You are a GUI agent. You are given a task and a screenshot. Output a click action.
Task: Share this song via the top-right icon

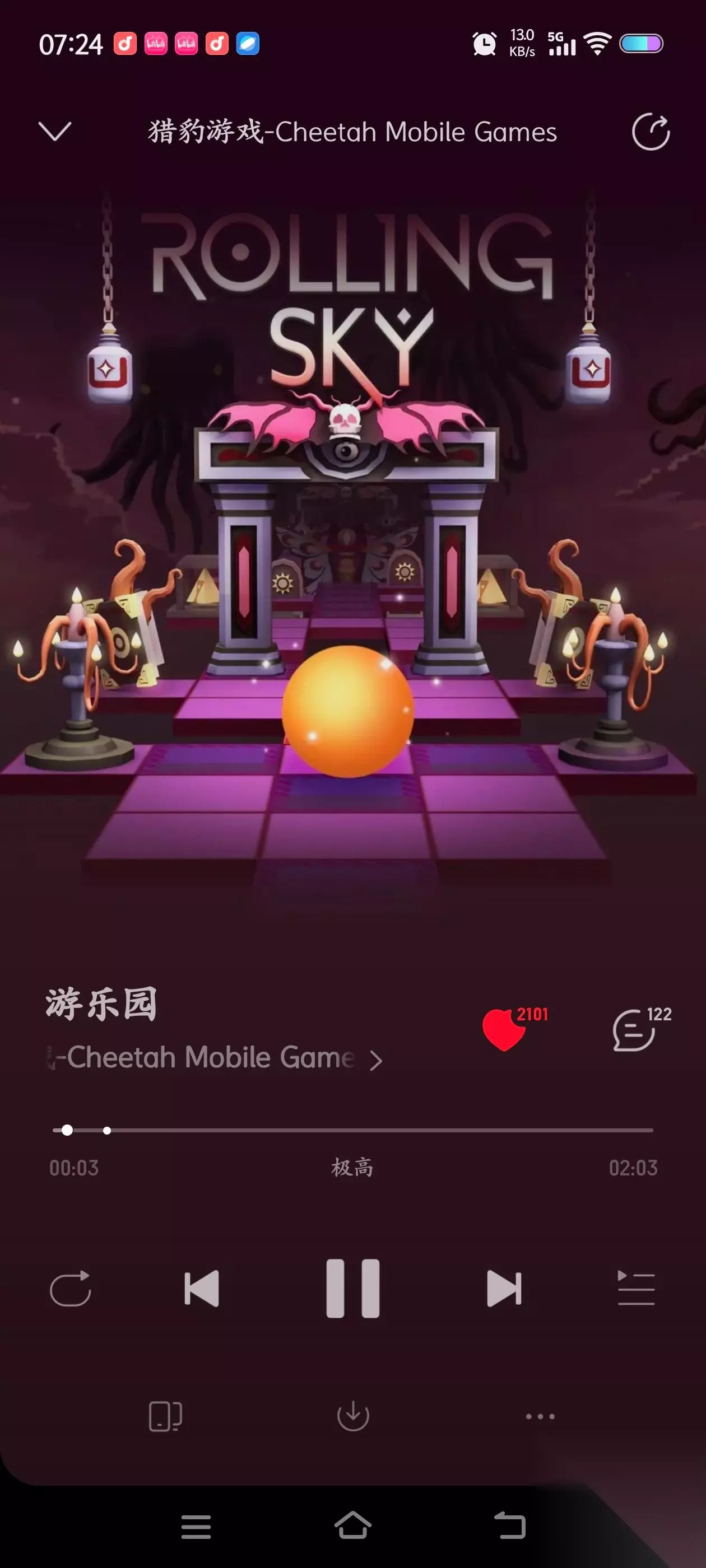point(651,132)
